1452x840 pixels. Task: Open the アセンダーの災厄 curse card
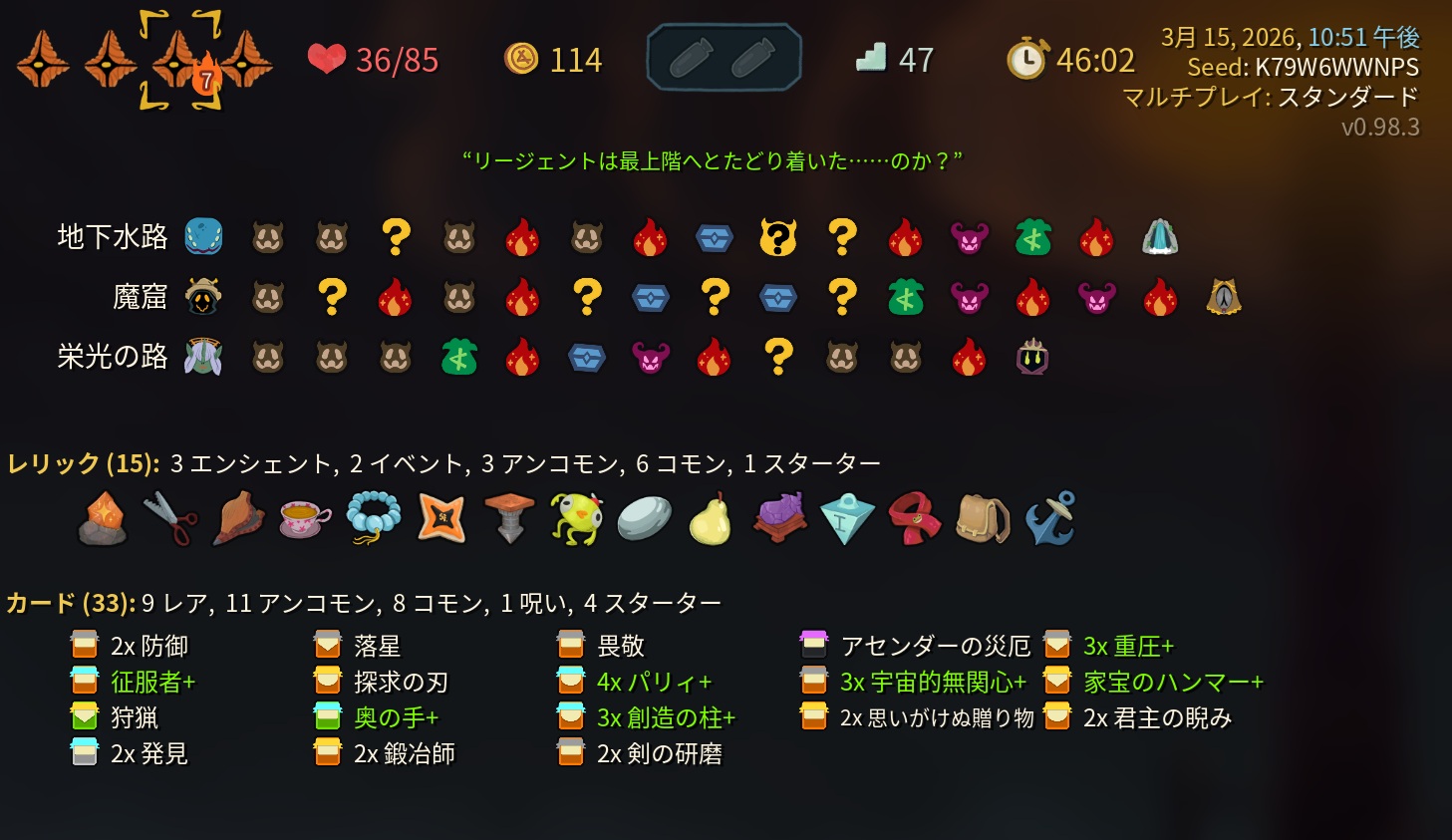(x=915, y=646)
